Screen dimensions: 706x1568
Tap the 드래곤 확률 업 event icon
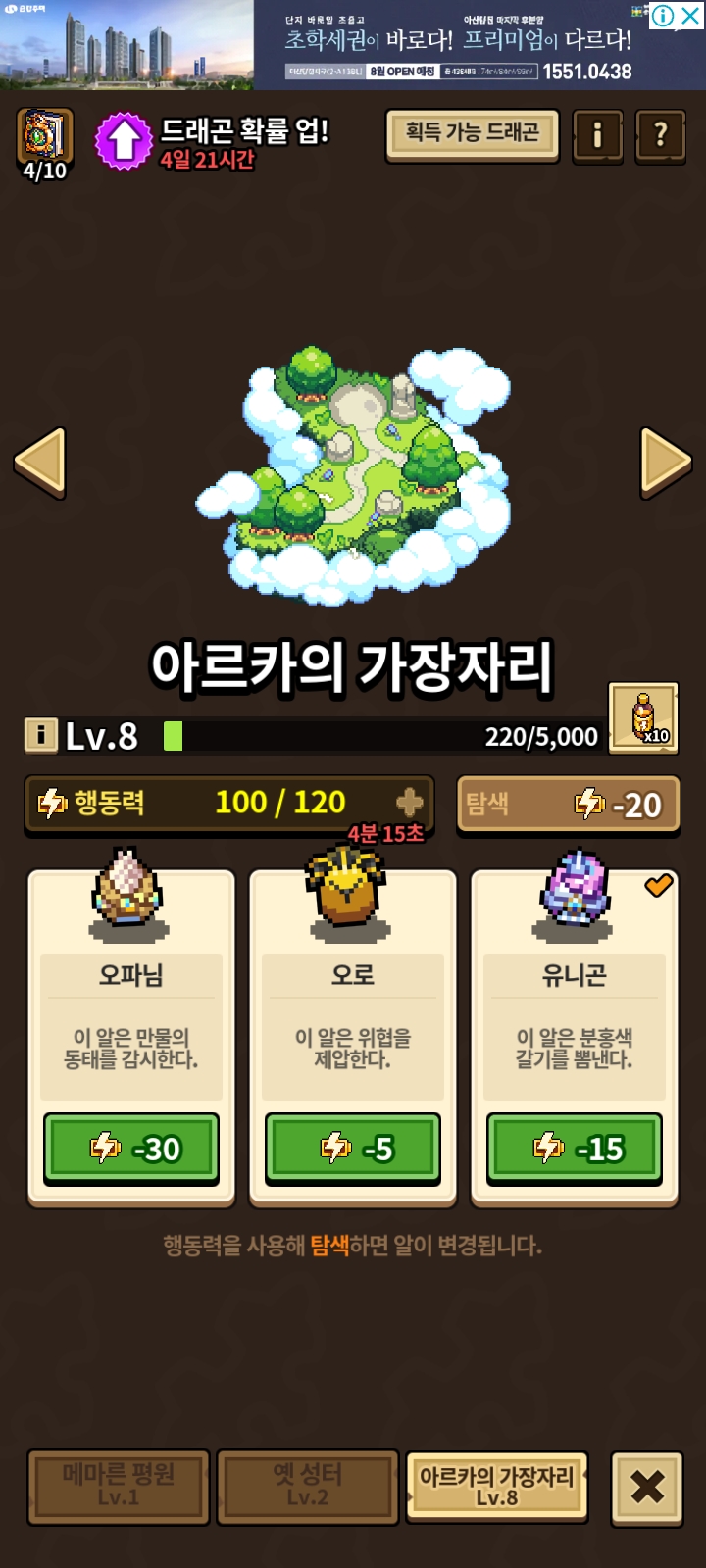[x=123, y=141]
